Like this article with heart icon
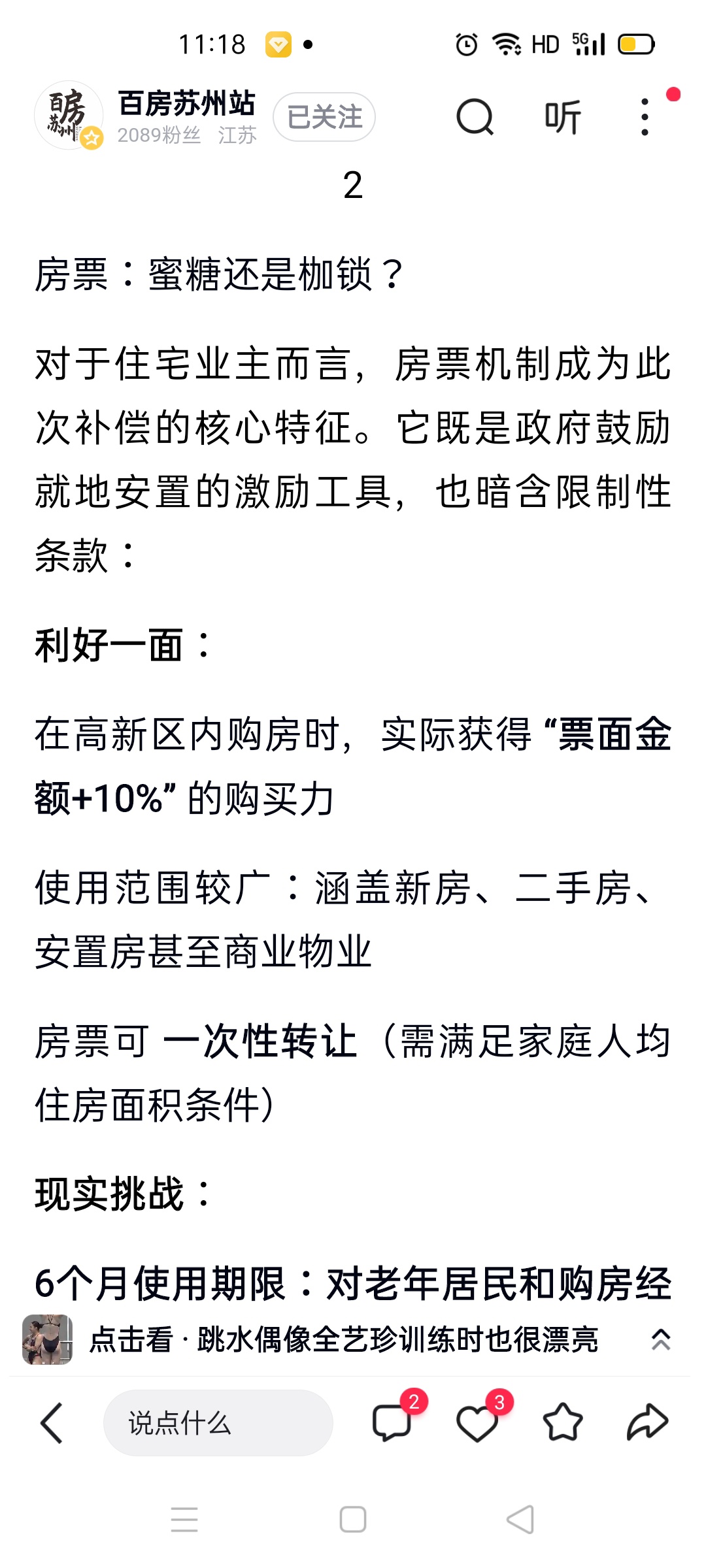This screenshot has width=706, height=1568. (477, 1422)
